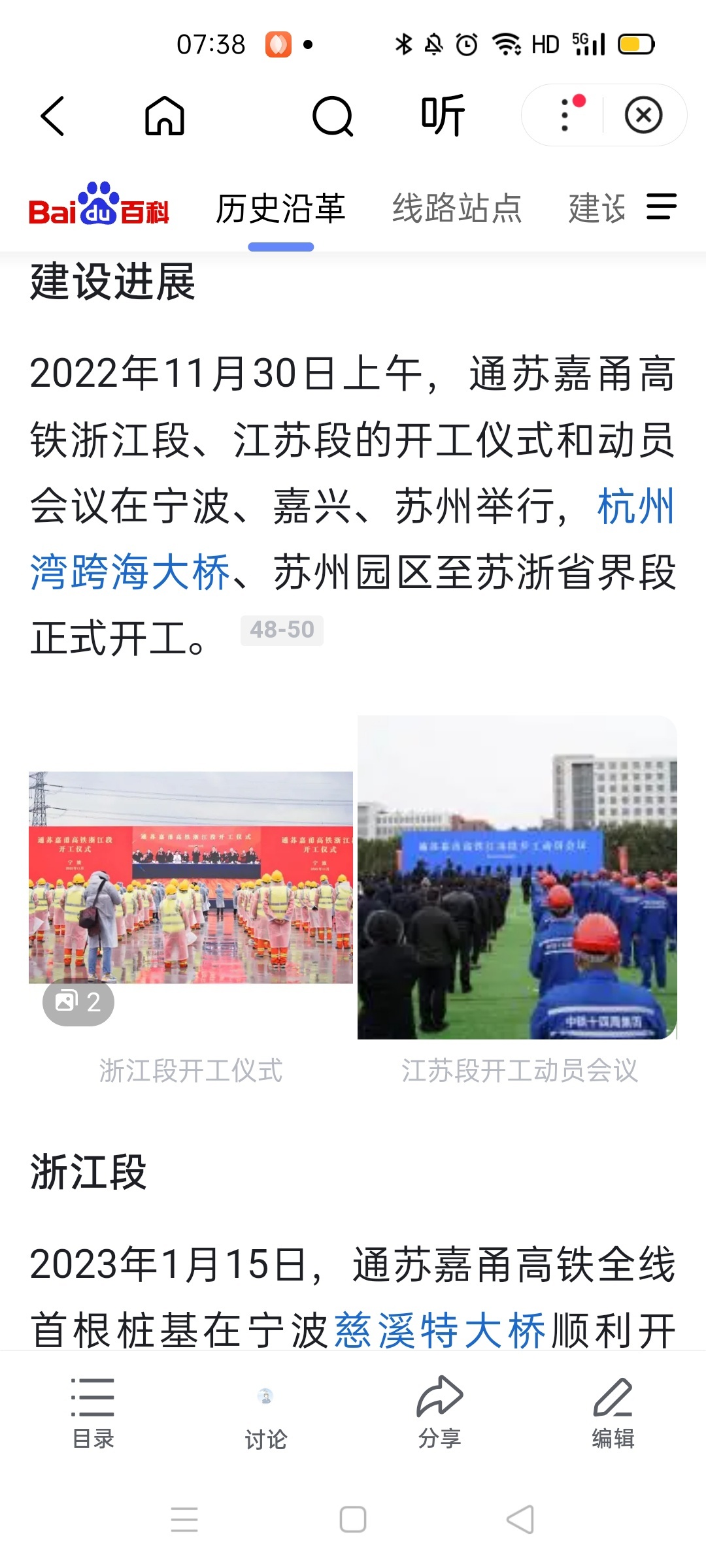Viewport: 706px width, 1568px height.
Task: Switch to the 线路站点 tab
Action: 456,209
